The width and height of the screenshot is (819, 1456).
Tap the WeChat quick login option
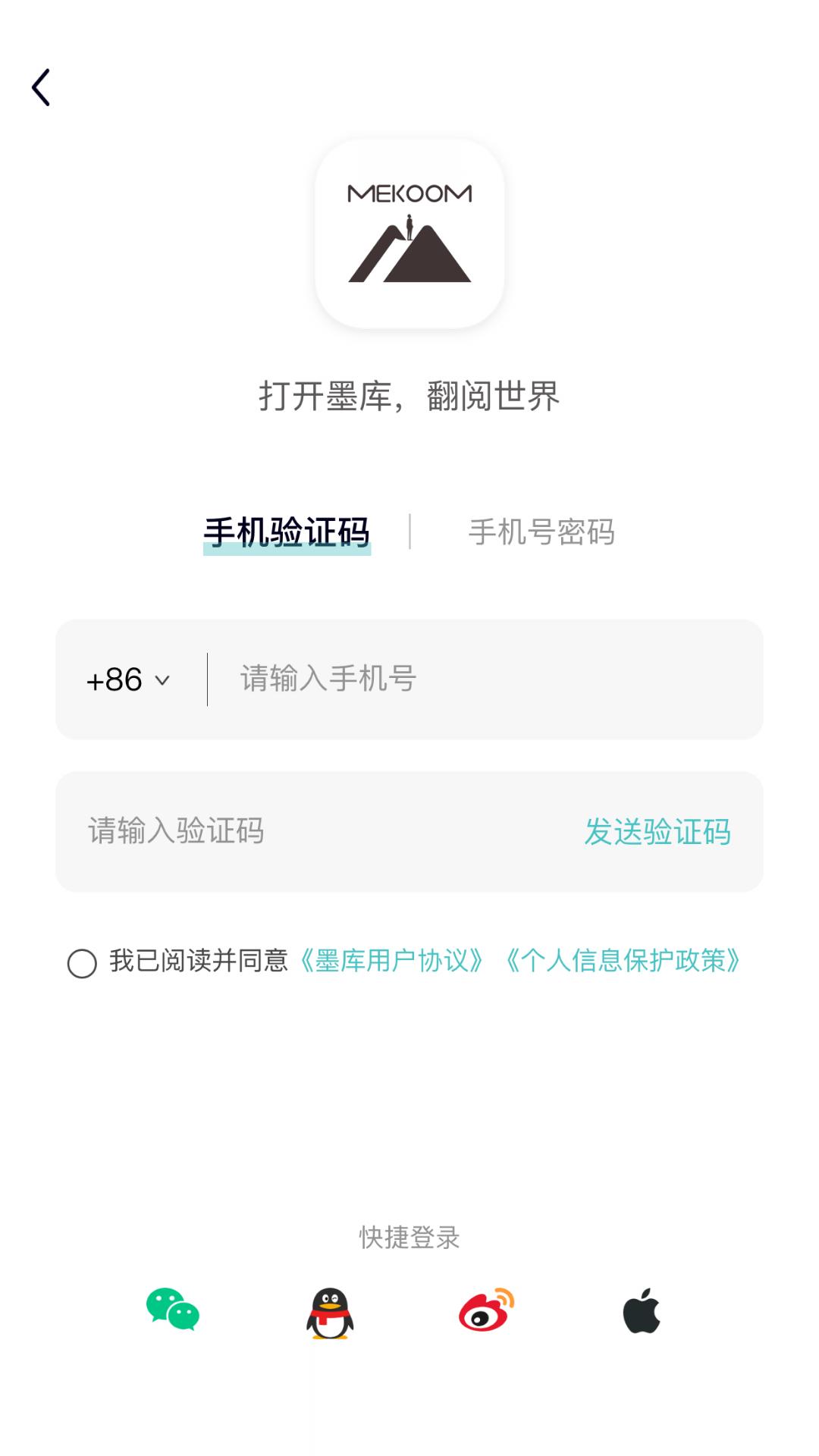tap(171, 1308)
